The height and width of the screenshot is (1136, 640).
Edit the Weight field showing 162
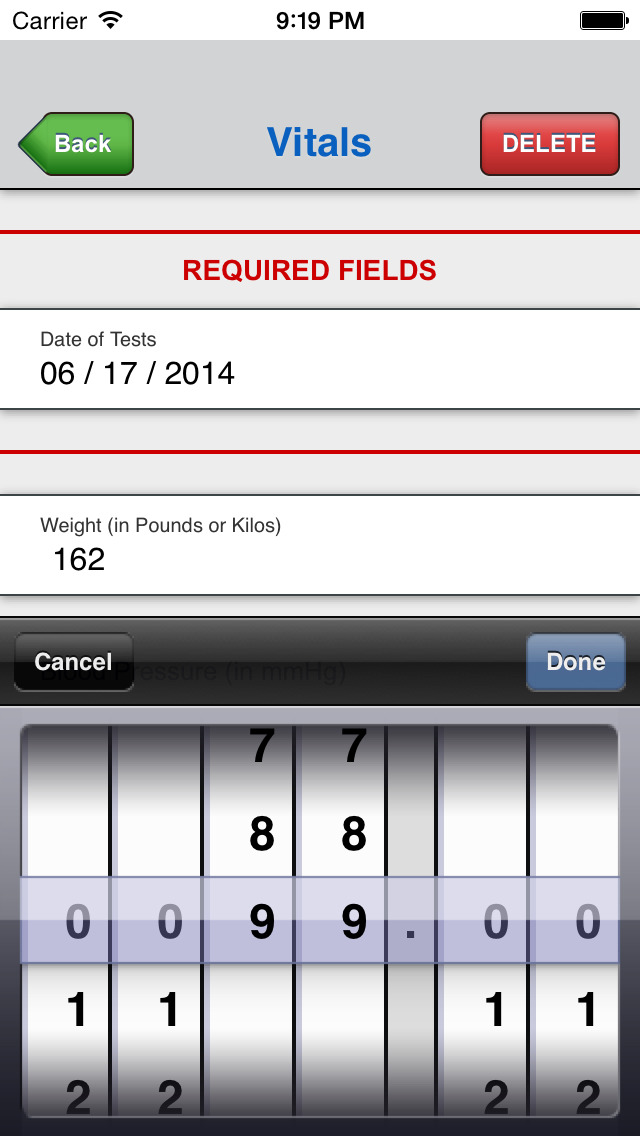tap(320, 545)
